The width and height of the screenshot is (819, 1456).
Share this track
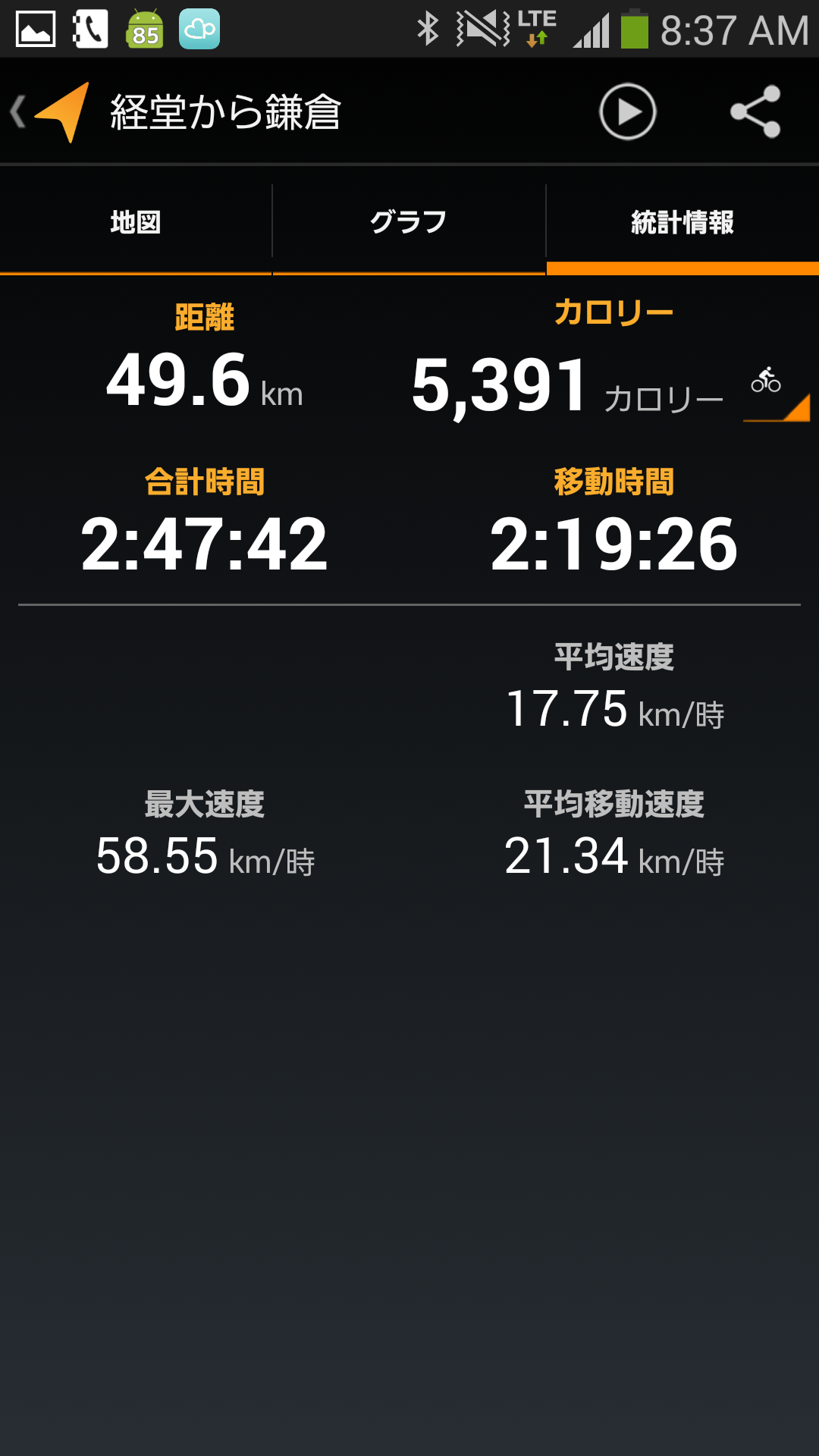(x=755, y=111)
